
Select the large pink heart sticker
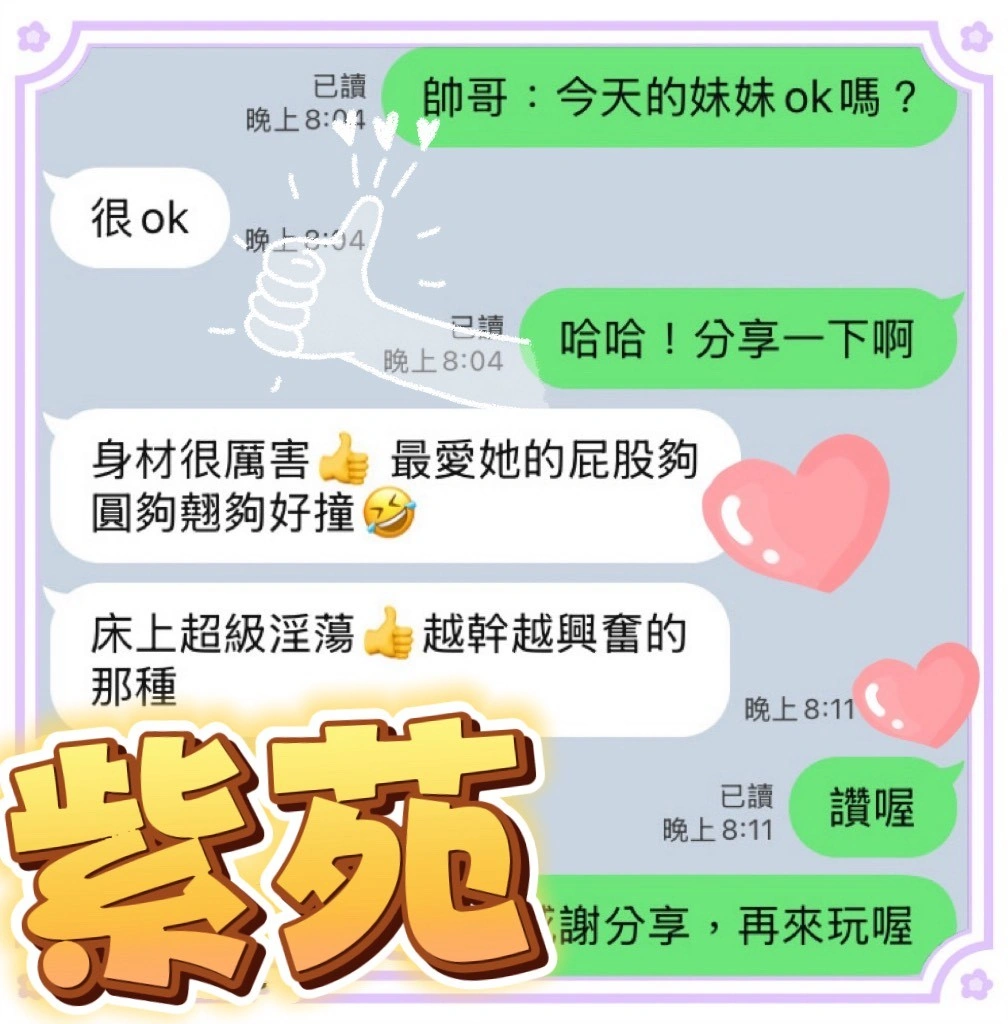(x=795, y=510)
